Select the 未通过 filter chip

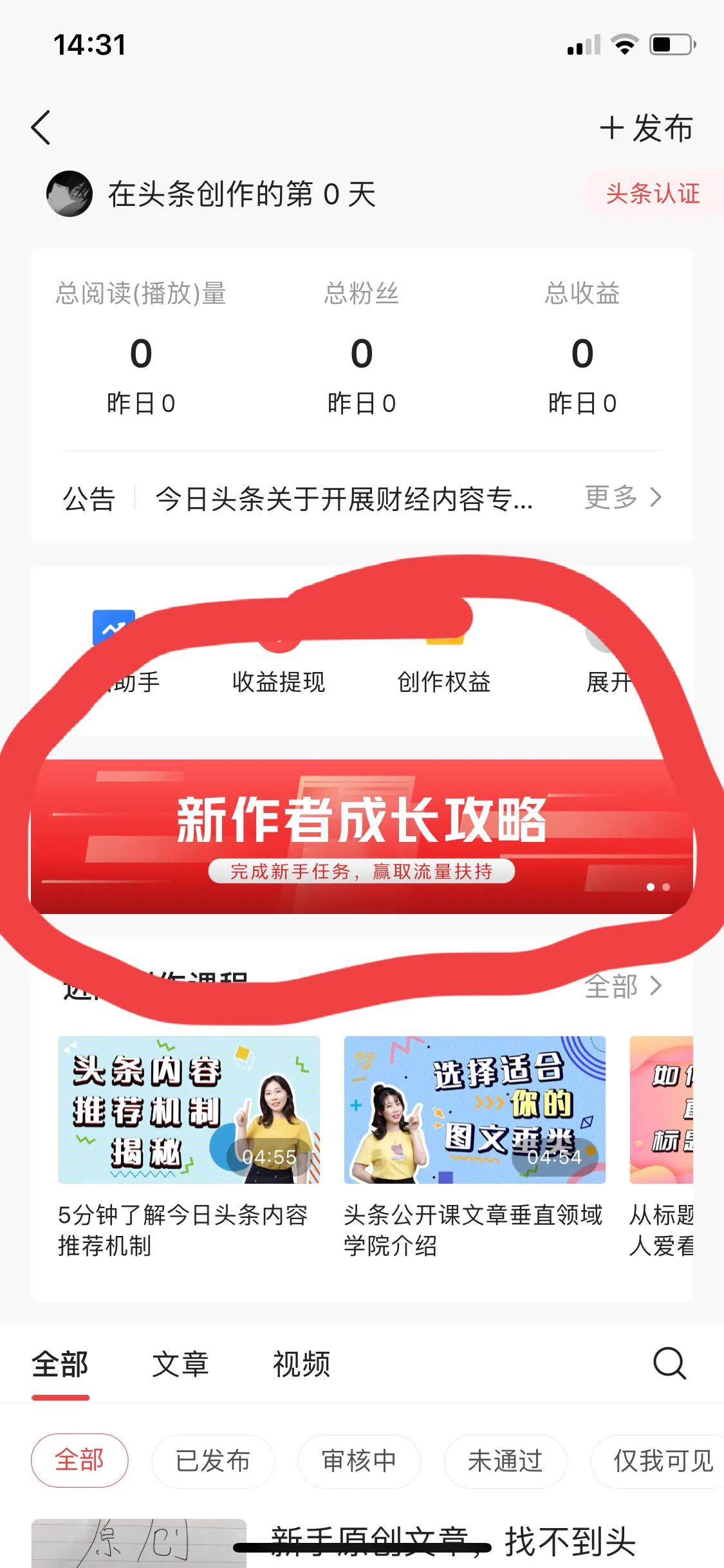(x=505, y=1461)
